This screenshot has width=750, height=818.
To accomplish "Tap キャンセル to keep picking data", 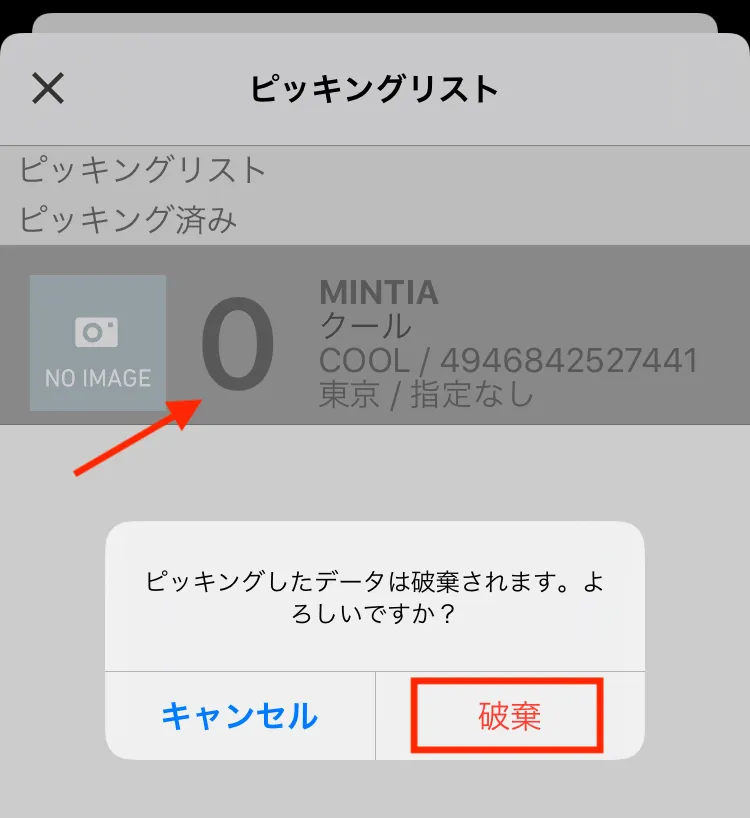I will click(240, 716).
